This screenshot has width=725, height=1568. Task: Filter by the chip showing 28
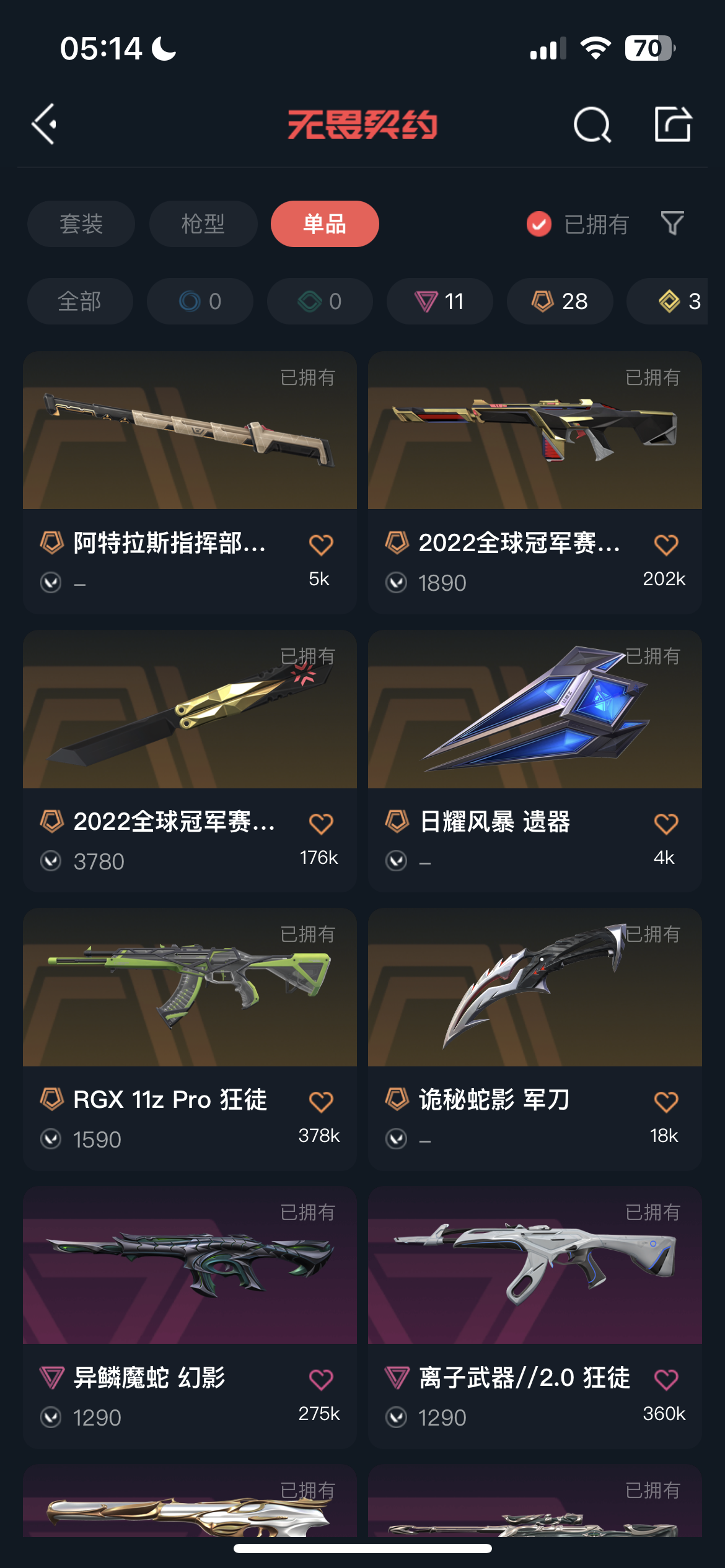point(560,302)
